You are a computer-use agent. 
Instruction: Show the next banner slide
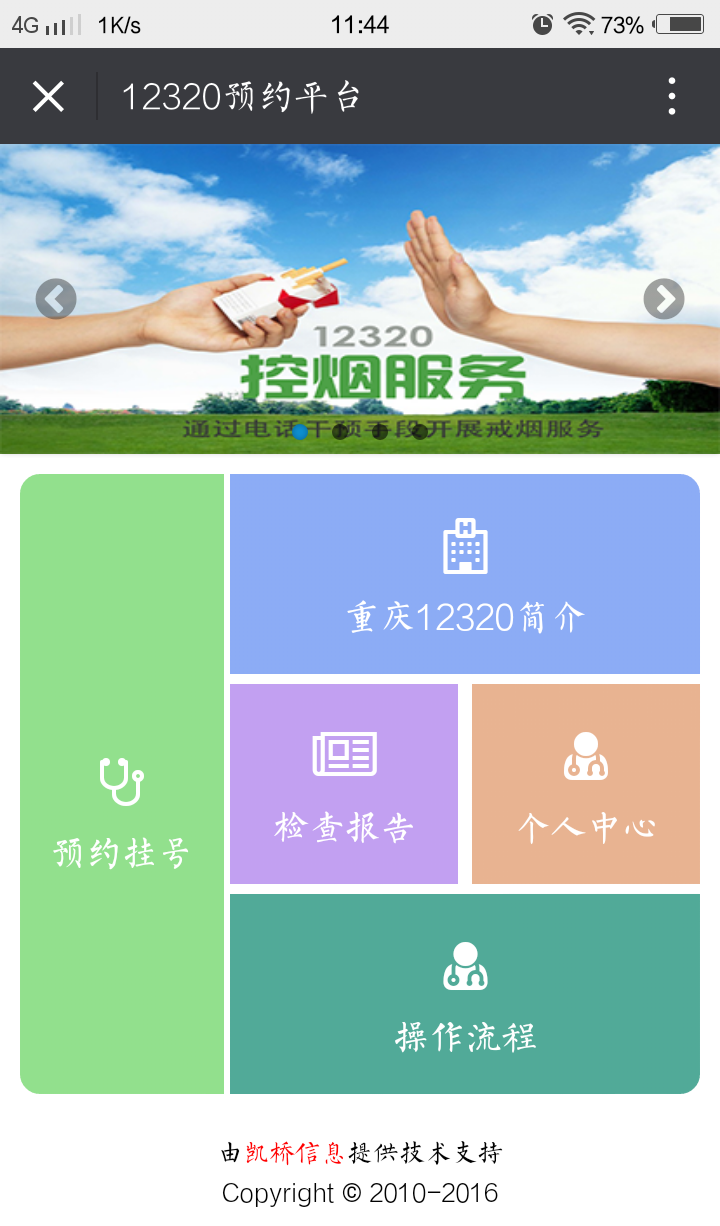tap(664, 299)
